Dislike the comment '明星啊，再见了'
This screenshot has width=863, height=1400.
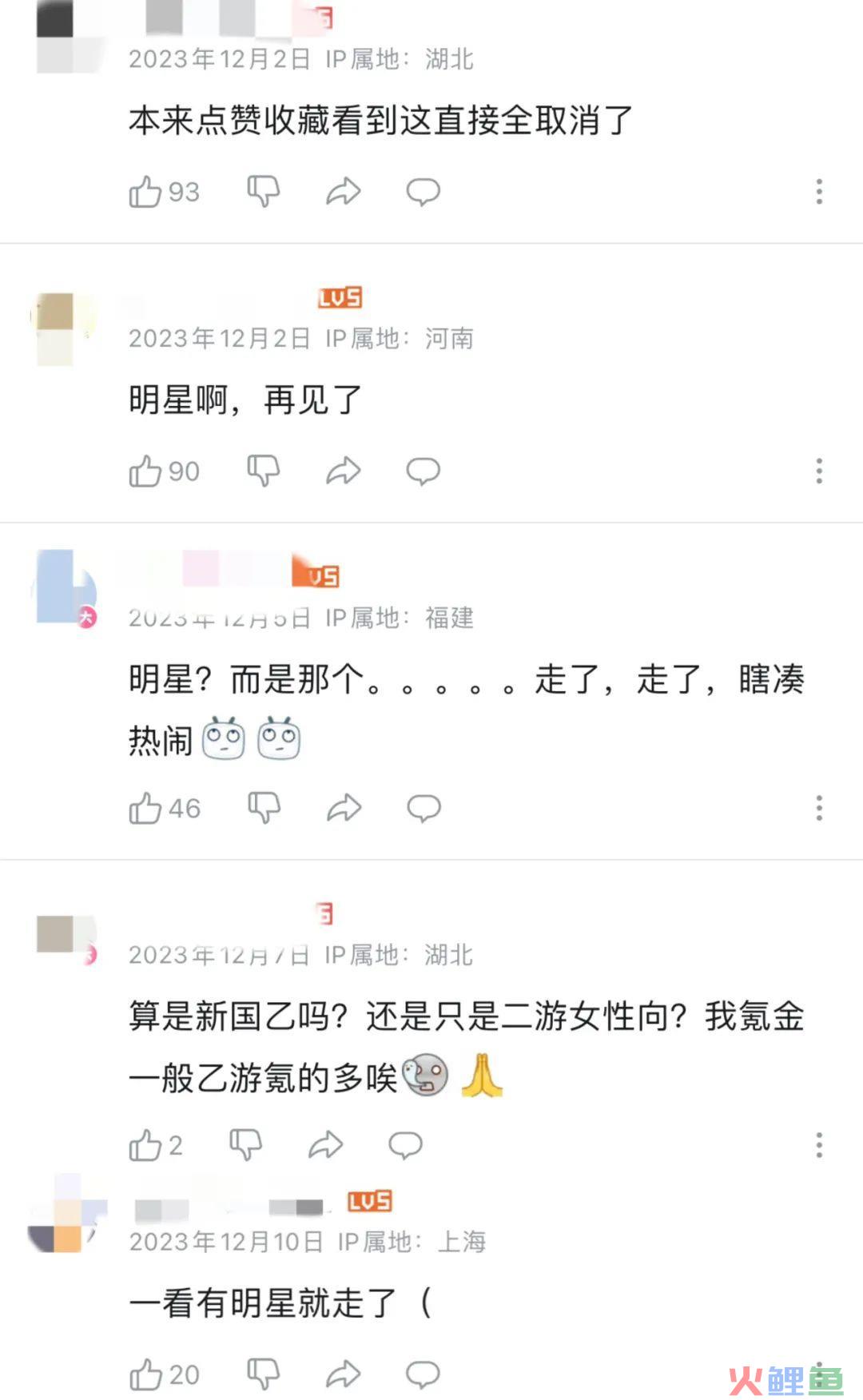[263, 471]
